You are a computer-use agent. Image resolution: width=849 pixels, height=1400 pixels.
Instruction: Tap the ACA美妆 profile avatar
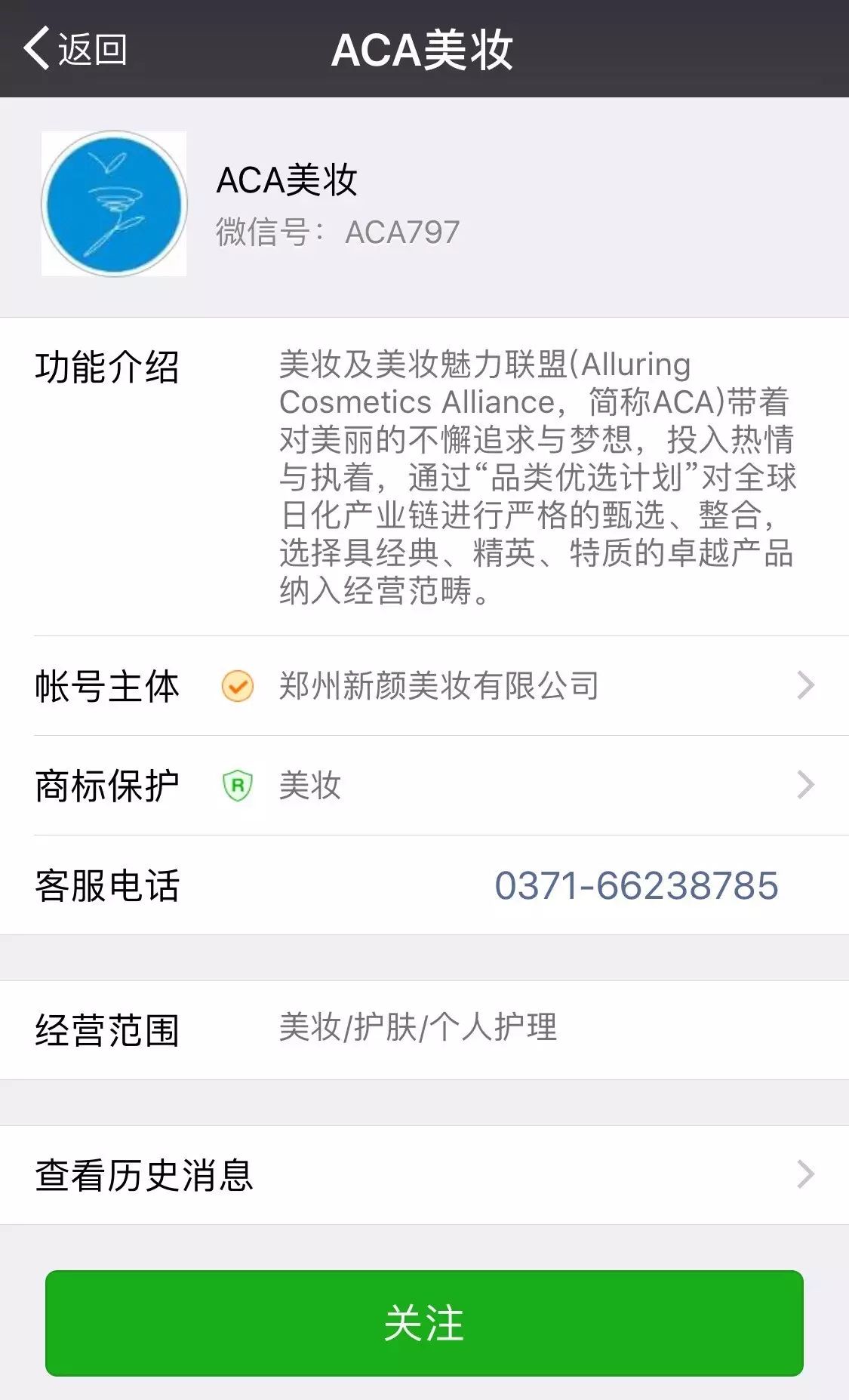coord(114,204)
